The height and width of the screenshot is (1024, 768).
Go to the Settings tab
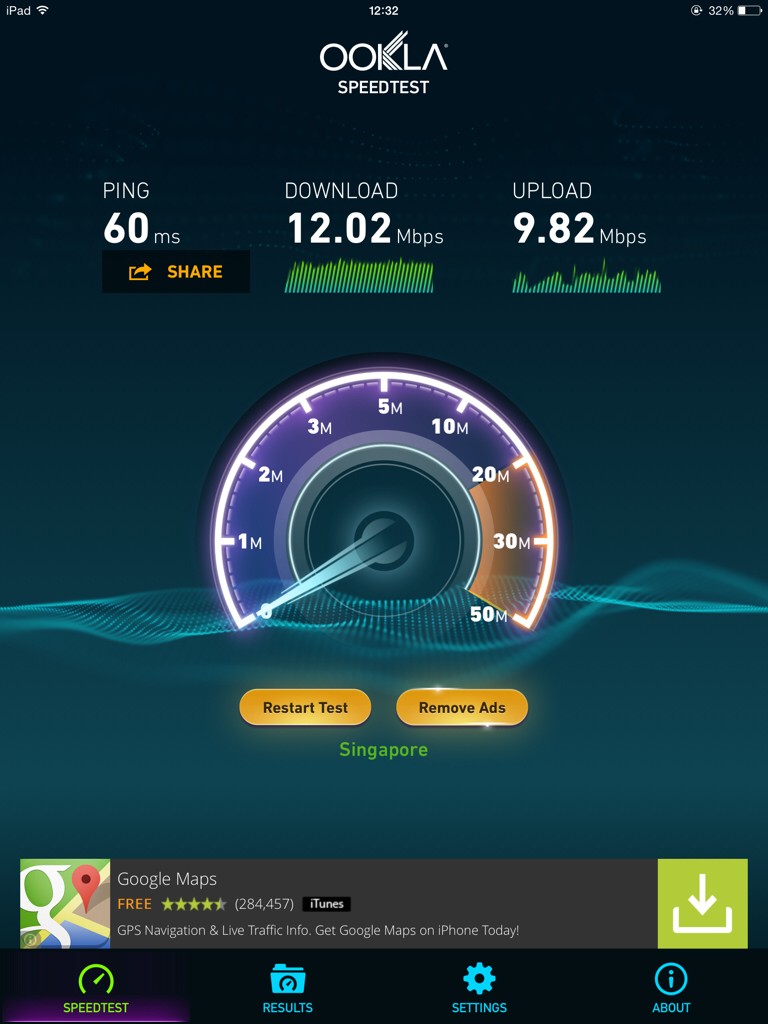(479, 988)
